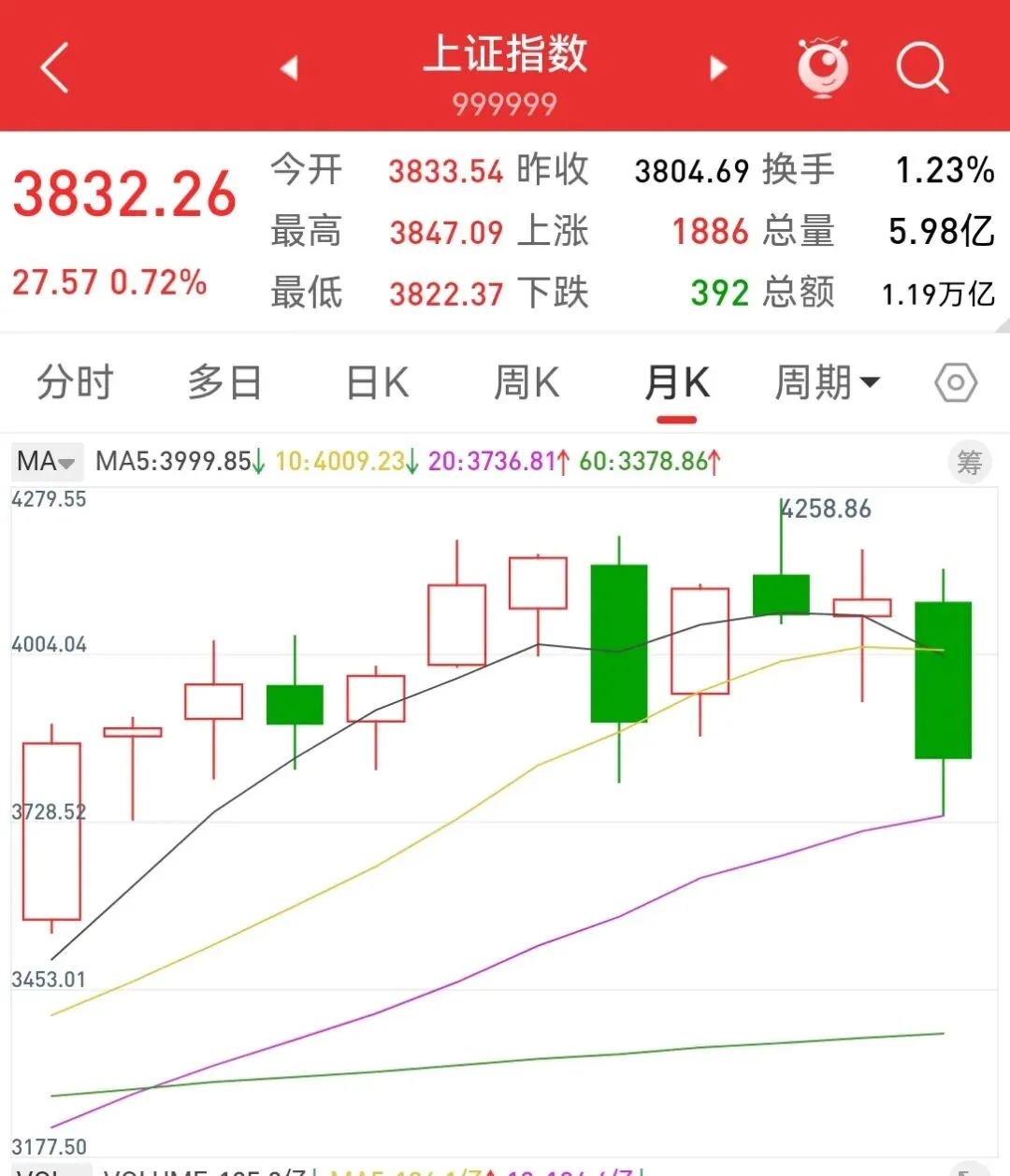Open the mascot assistant icon
Image resolution: width=1010 pixels, height=1176 pixels.
(823, 67)
